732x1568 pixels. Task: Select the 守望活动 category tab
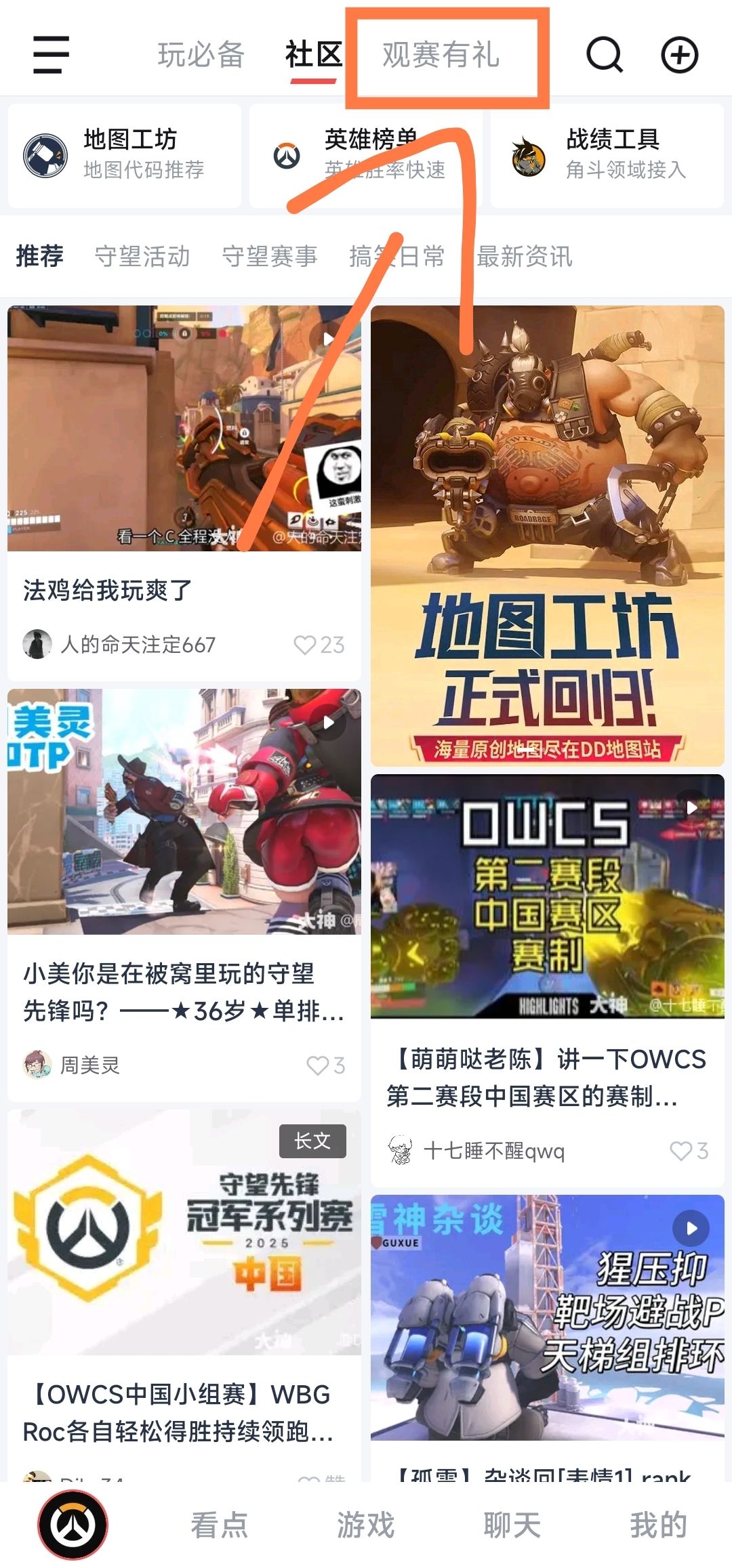(142, 257)
